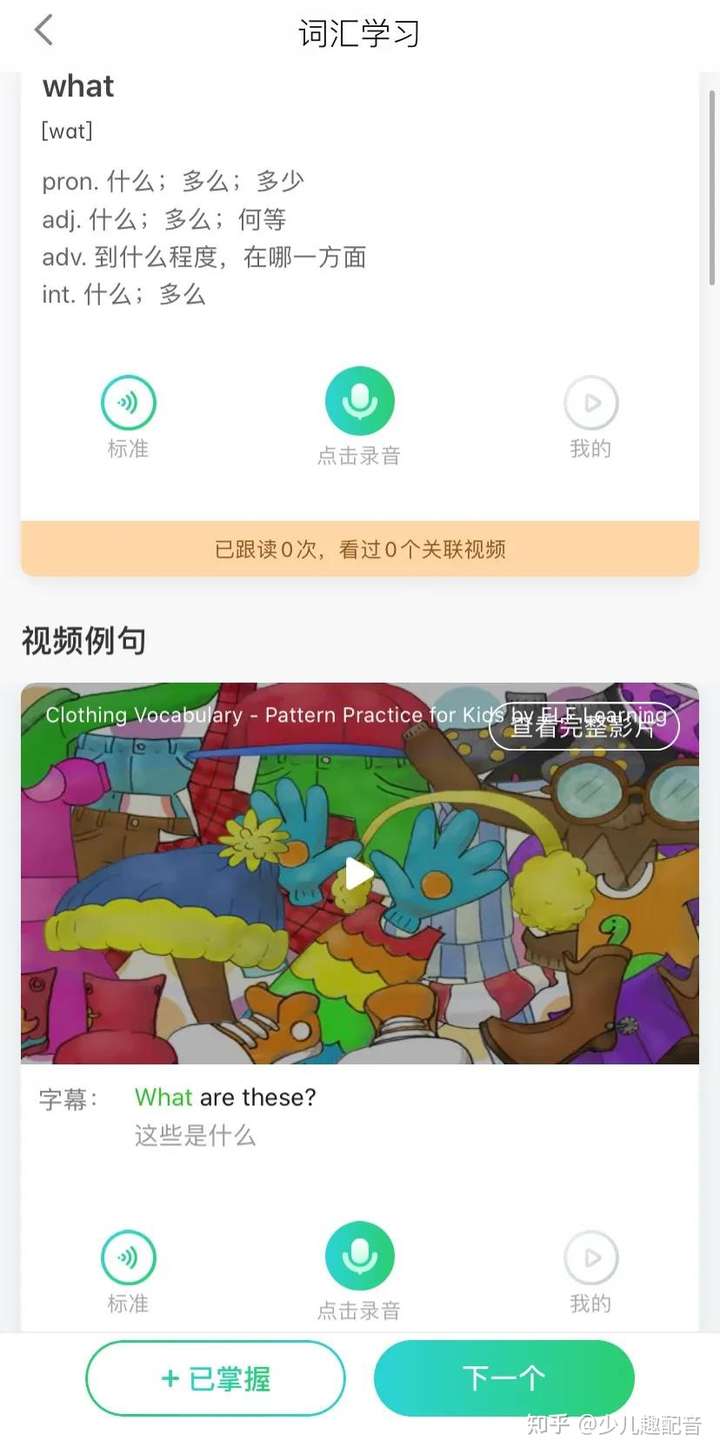The height and width of the screenshot is (1454, 720).
Task: Go to the next word with 下一个
Action: (504, 1379)
